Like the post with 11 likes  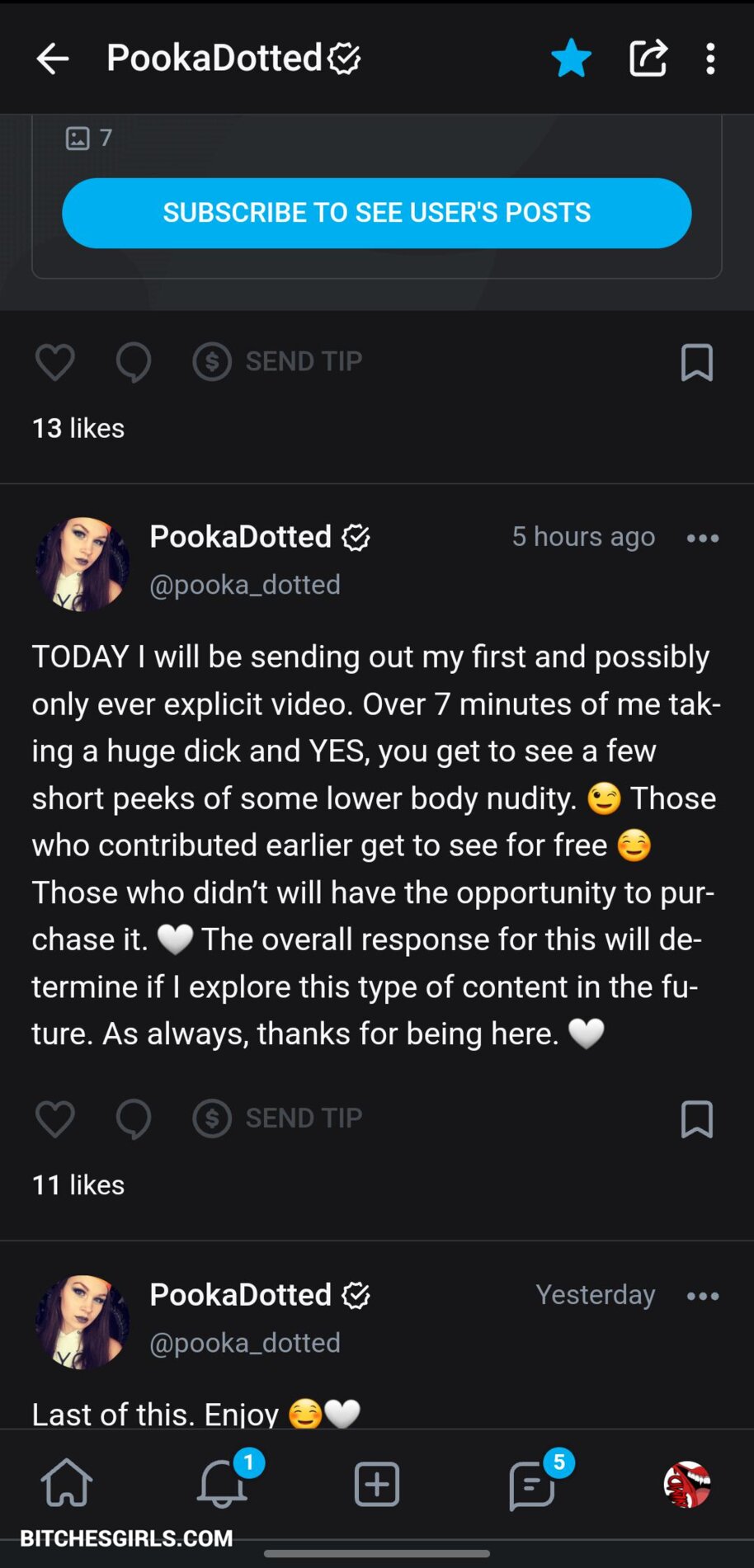point(55,1119)
